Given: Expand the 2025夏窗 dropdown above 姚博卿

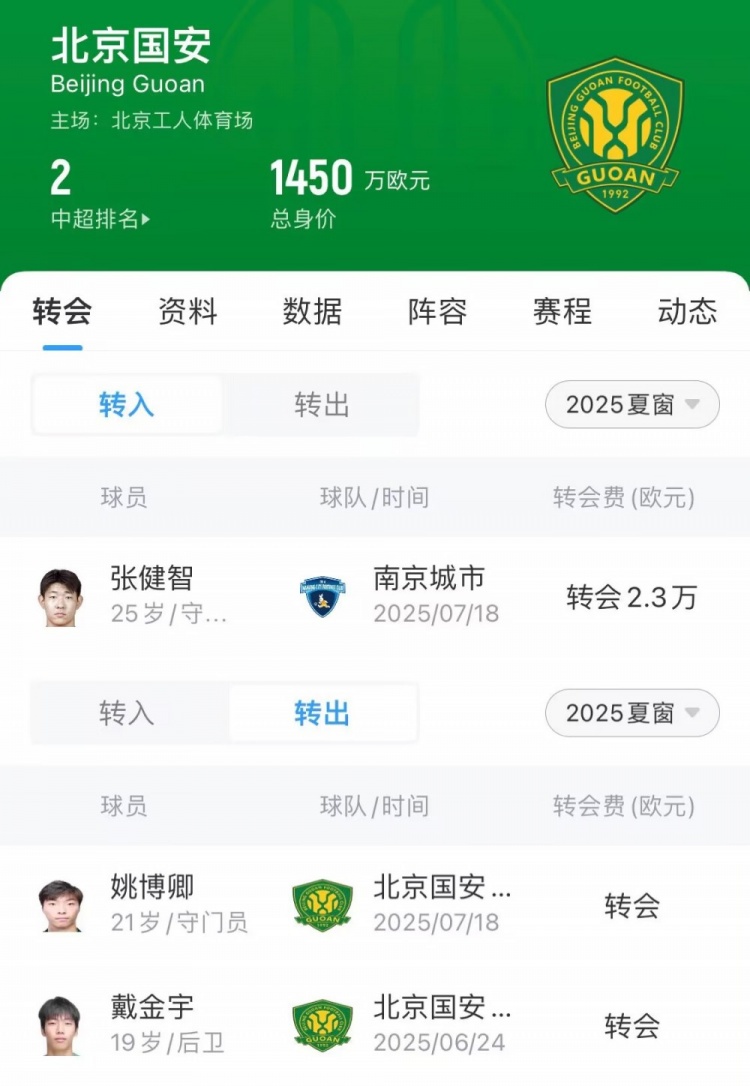Looking at the screenshot, I should pyautogui.click(x=632, y=713).
